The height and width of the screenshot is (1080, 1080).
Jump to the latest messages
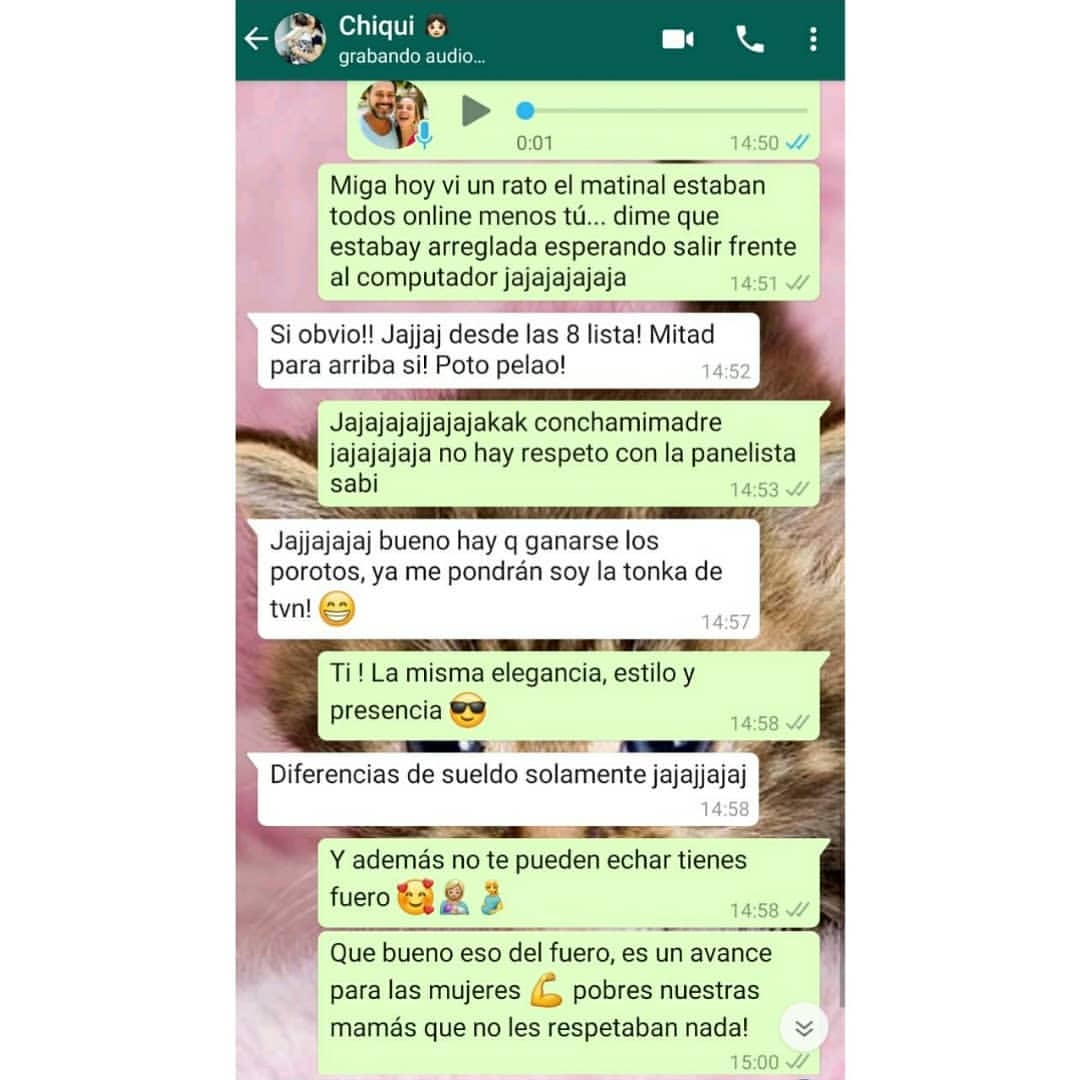pyautogui.click(x=803, y=1028)
